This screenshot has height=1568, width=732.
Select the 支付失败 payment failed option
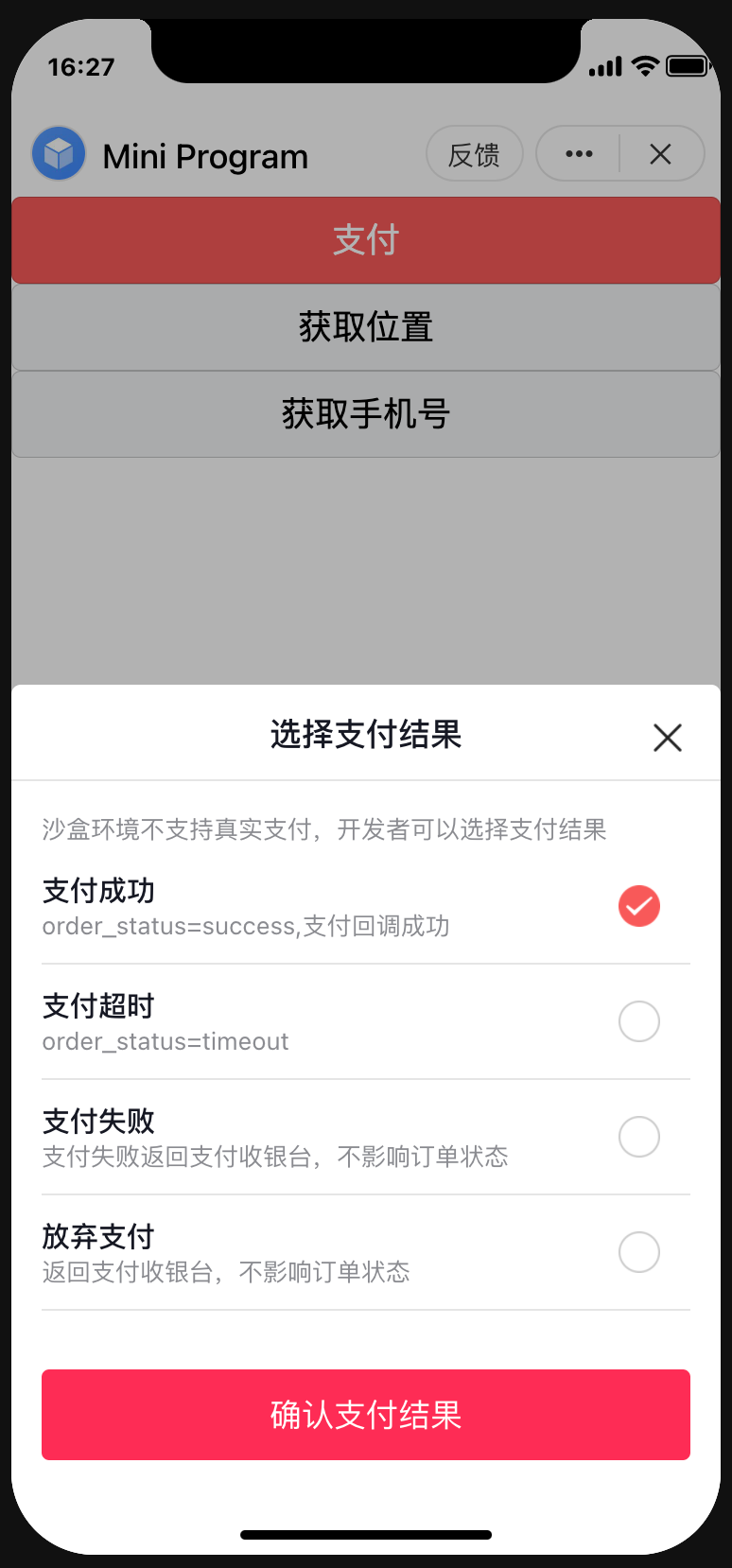(639, 1137)
